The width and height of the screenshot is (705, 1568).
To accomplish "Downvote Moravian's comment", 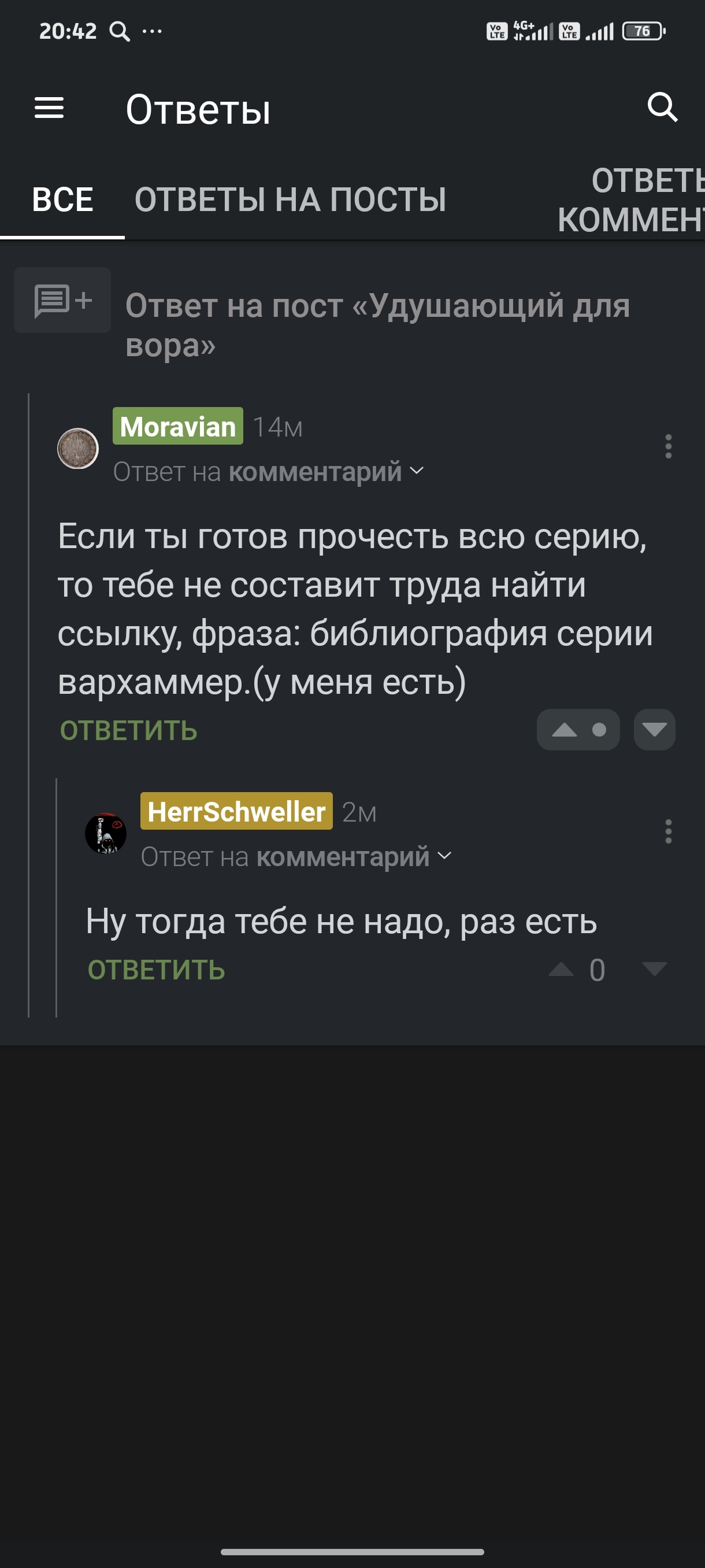I will 654,730.
